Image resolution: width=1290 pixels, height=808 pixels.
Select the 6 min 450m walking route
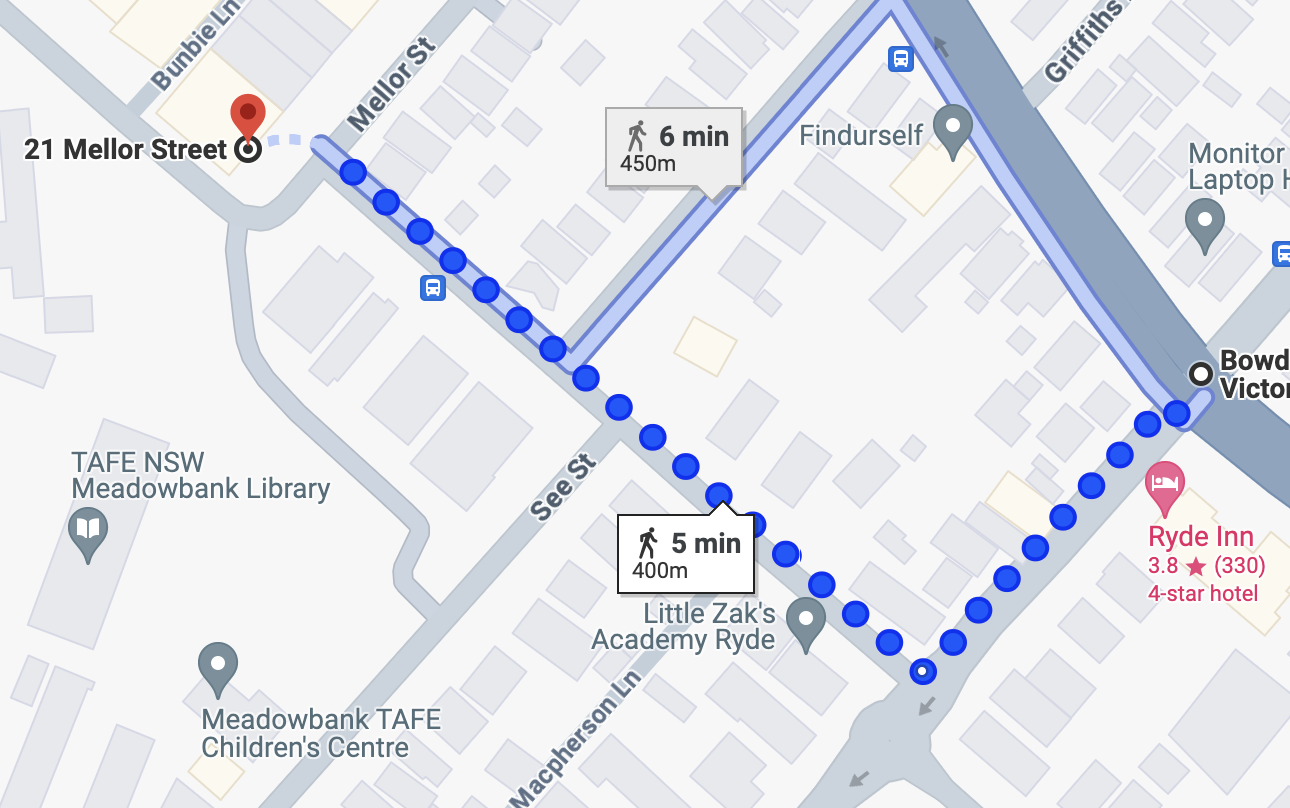674,145
